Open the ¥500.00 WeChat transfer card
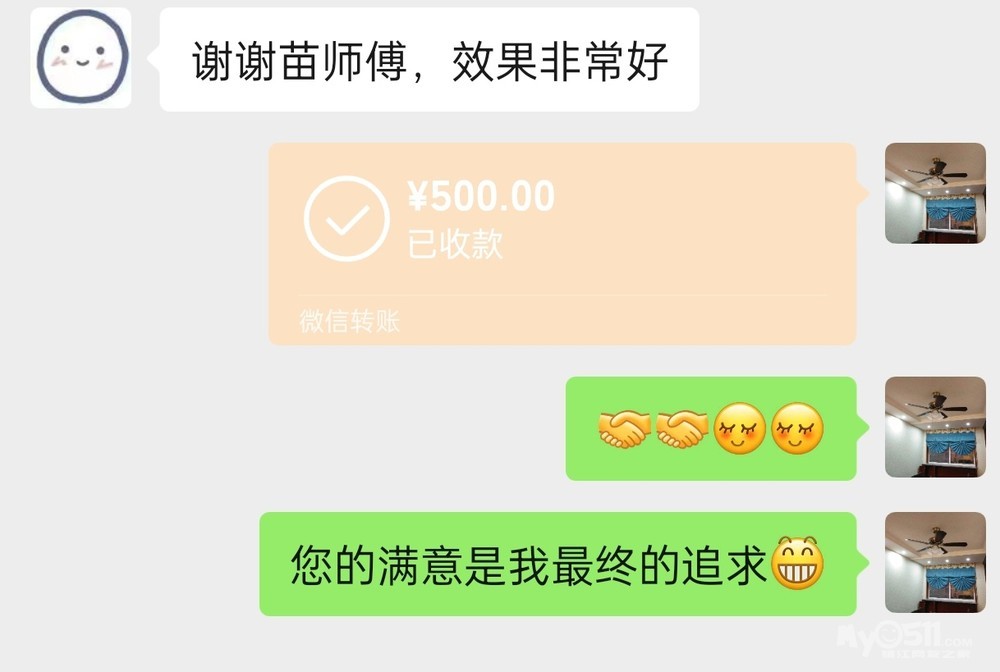The width and height of the screenshot is (1000, 672). pos(562,243)
